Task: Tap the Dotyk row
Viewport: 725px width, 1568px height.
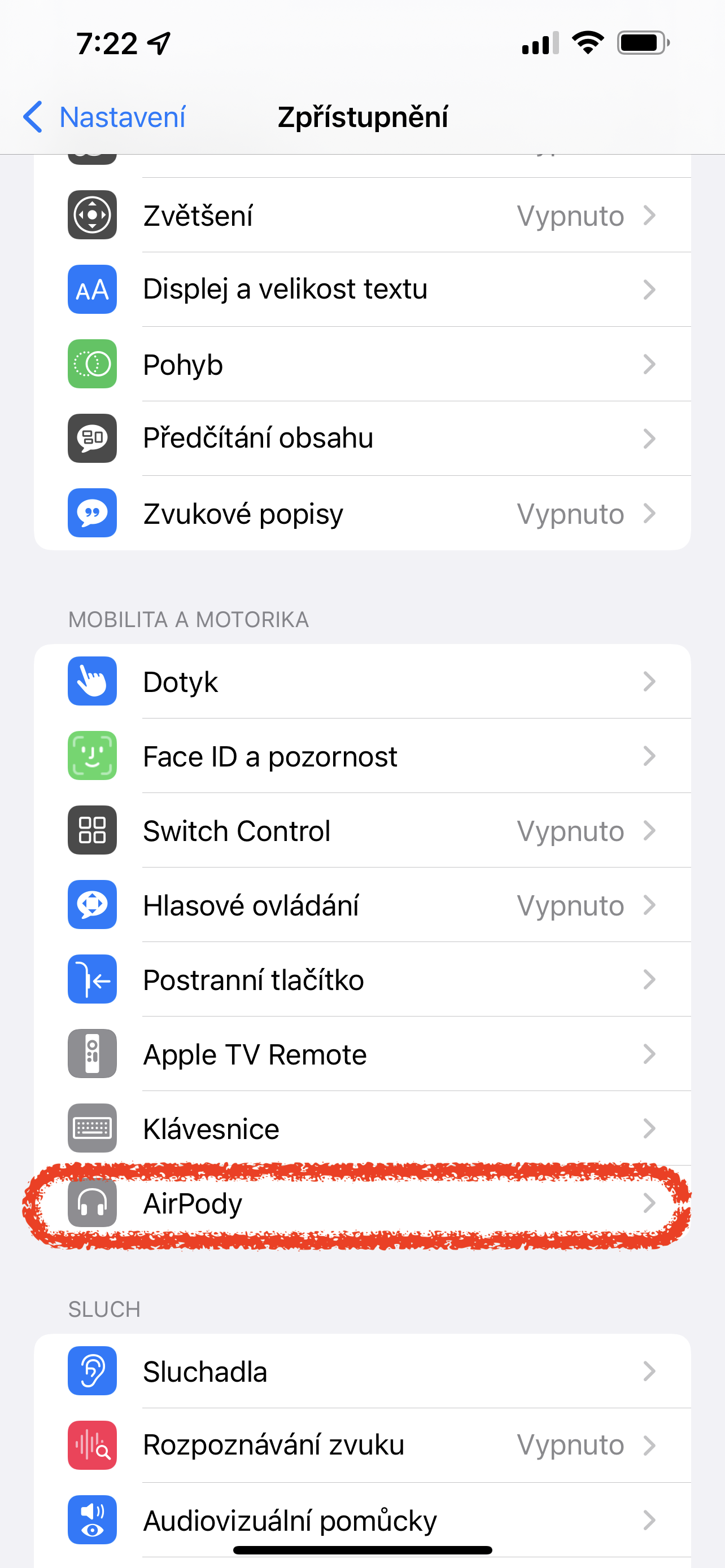Action: pyautogui.click(x=362, y=682)
